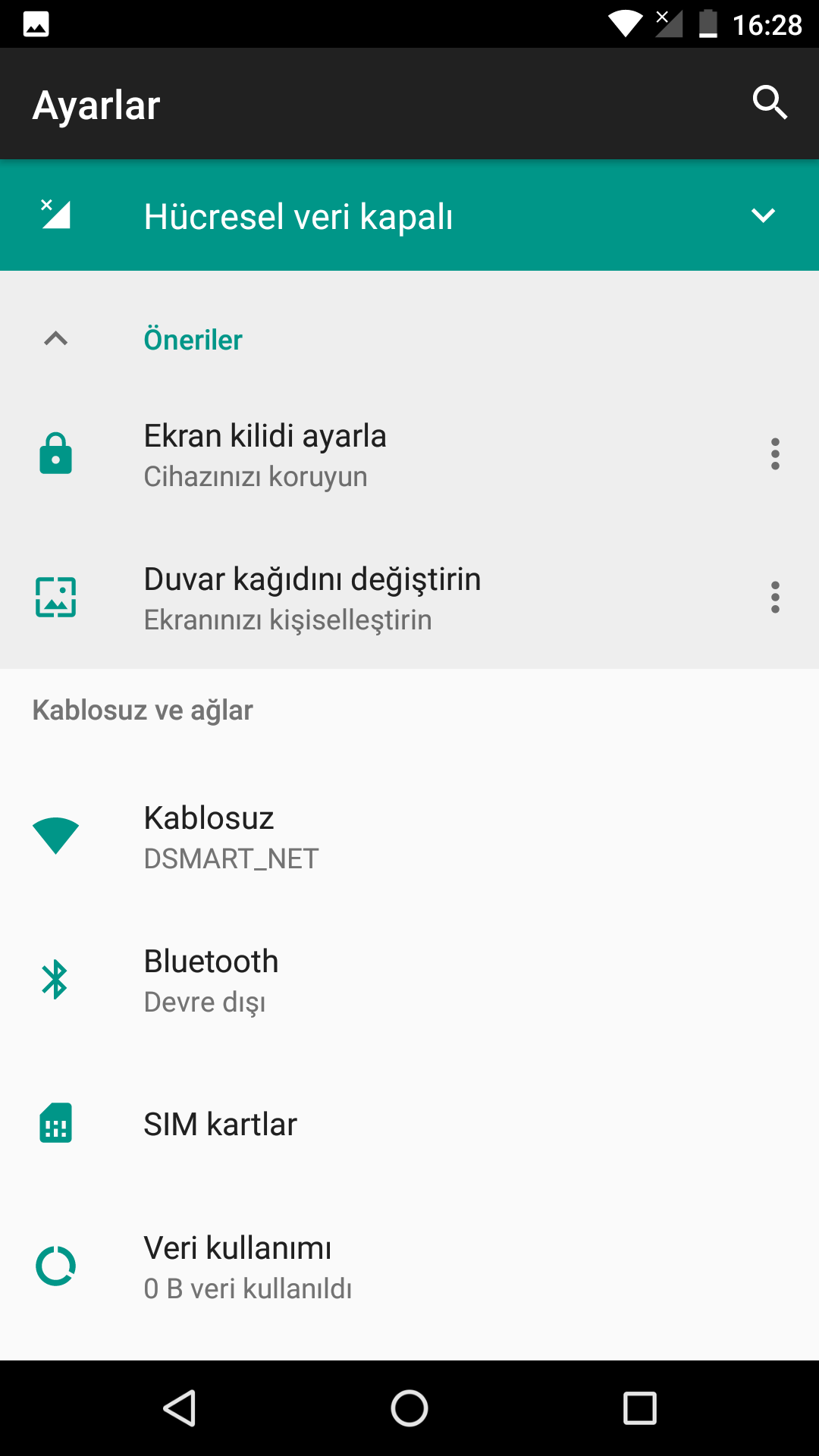Open Duvar kağıdını değiştirin suggestion

pos(311,598)
